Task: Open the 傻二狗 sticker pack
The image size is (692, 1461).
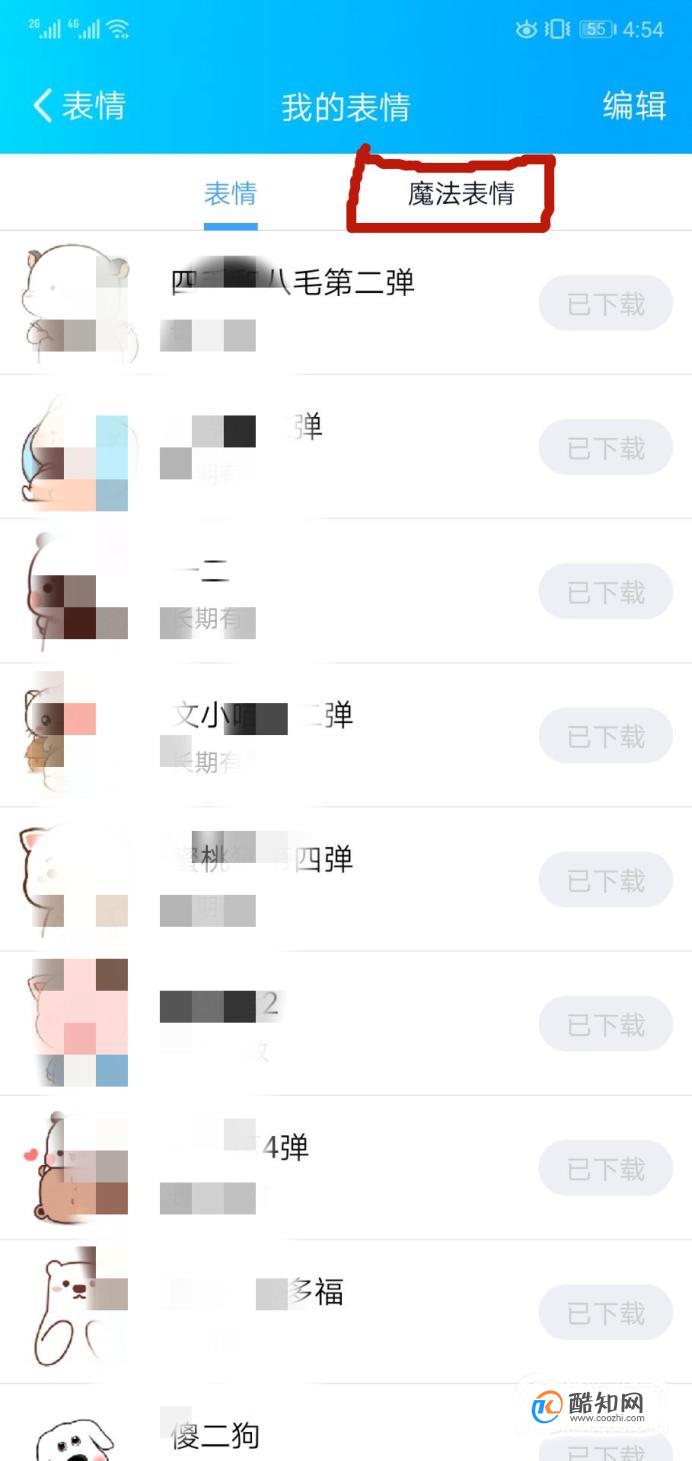Action: [215, 1436]
